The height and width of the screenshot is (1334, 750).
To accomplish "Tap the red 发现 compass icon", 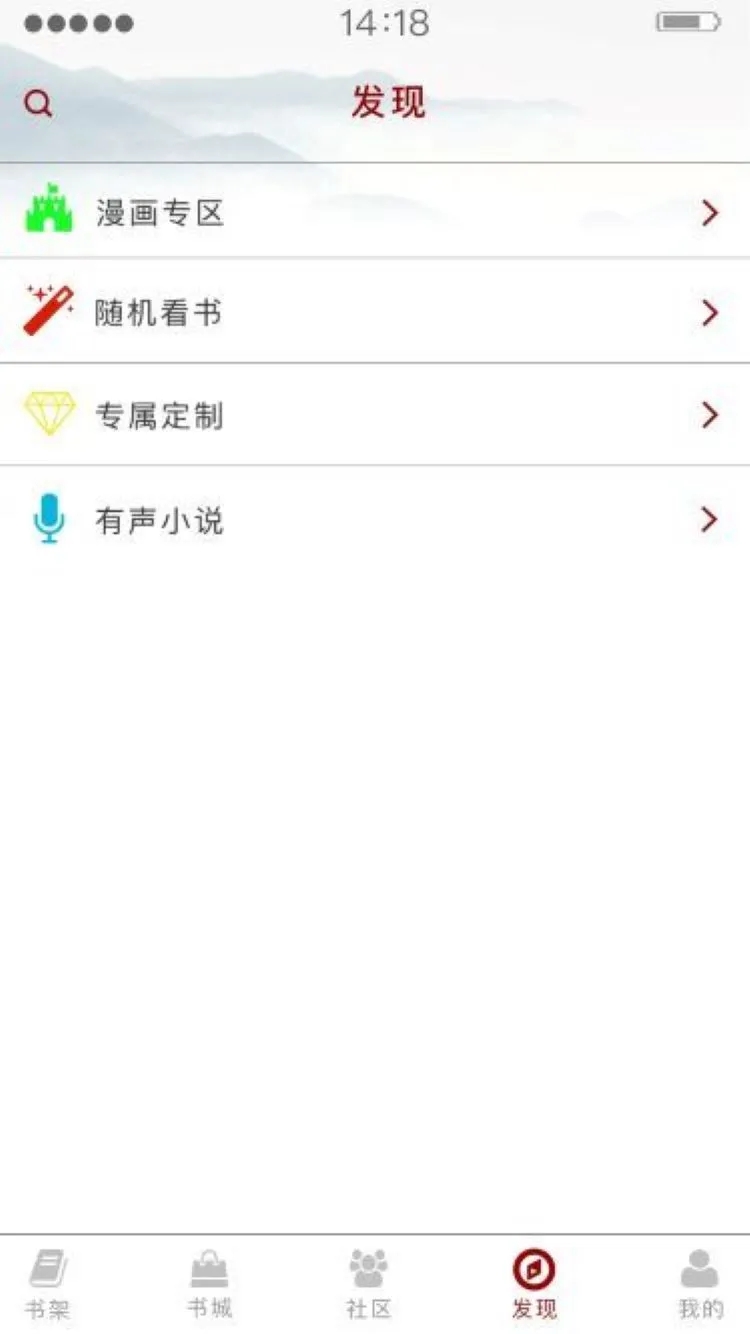I will pos(531,1268).
